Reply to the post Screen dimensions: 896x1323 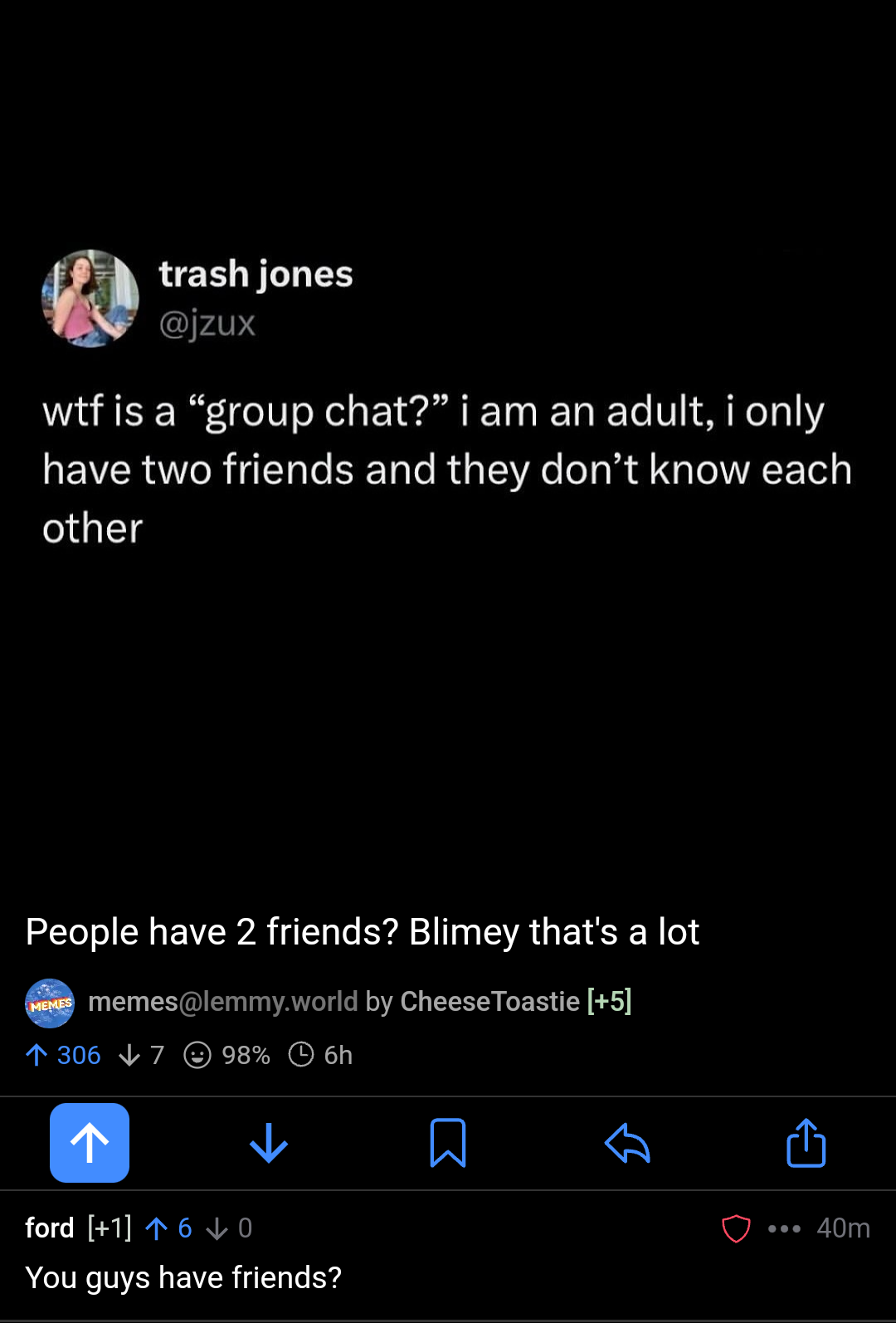[x=627, y=1143]
